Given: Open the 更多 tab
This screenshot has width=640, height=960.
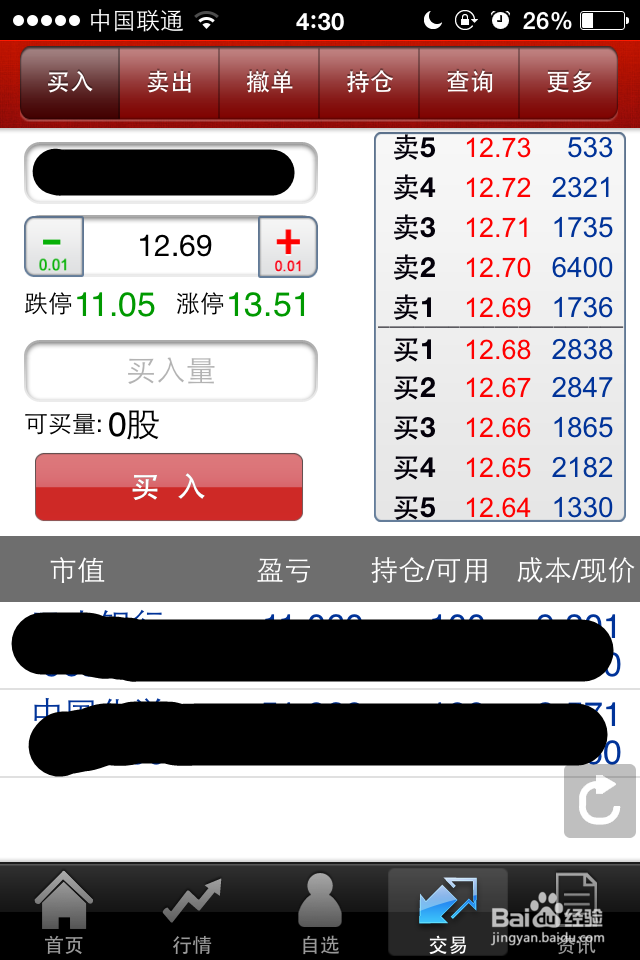Looking at the screenshot, I should (570, 83).
